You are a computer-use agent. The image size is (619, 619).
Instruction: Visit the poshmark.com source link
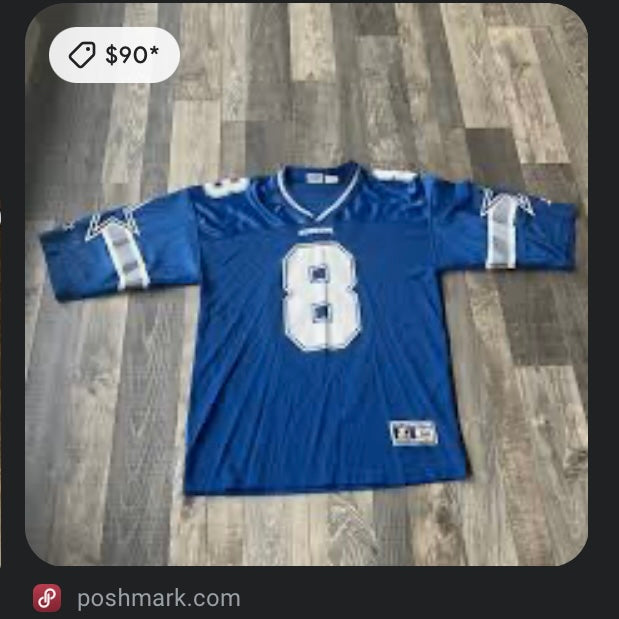coord(158,598)
